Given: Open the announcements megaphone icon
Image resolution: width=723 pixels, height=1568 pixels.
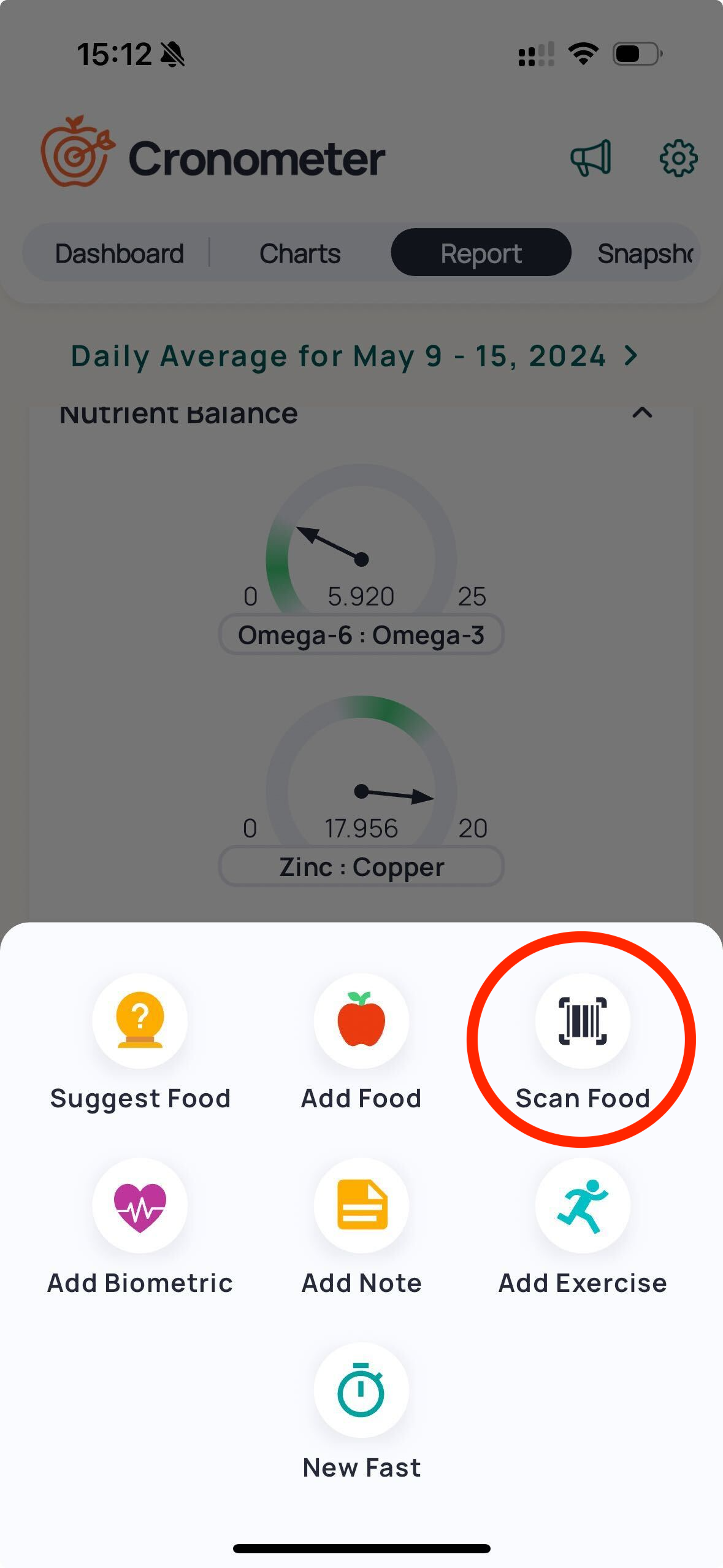Looking at the screenshot, I should (591, 158).
